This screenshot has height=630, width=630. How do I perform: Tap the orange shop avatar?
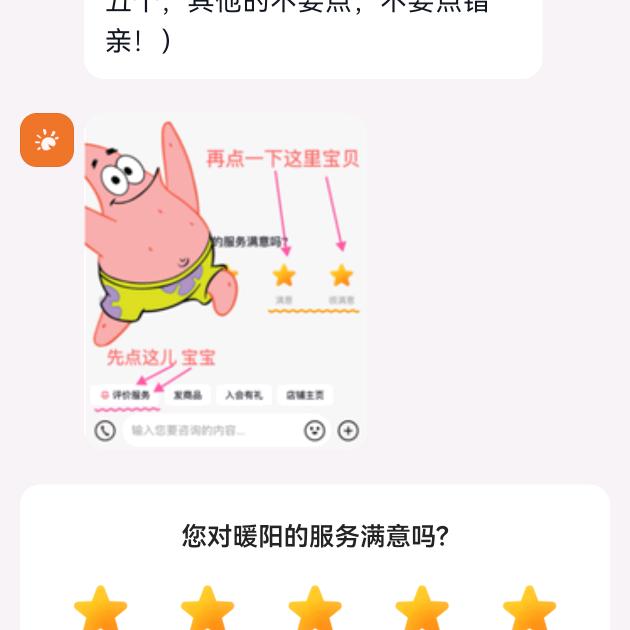tap(47, 140)
